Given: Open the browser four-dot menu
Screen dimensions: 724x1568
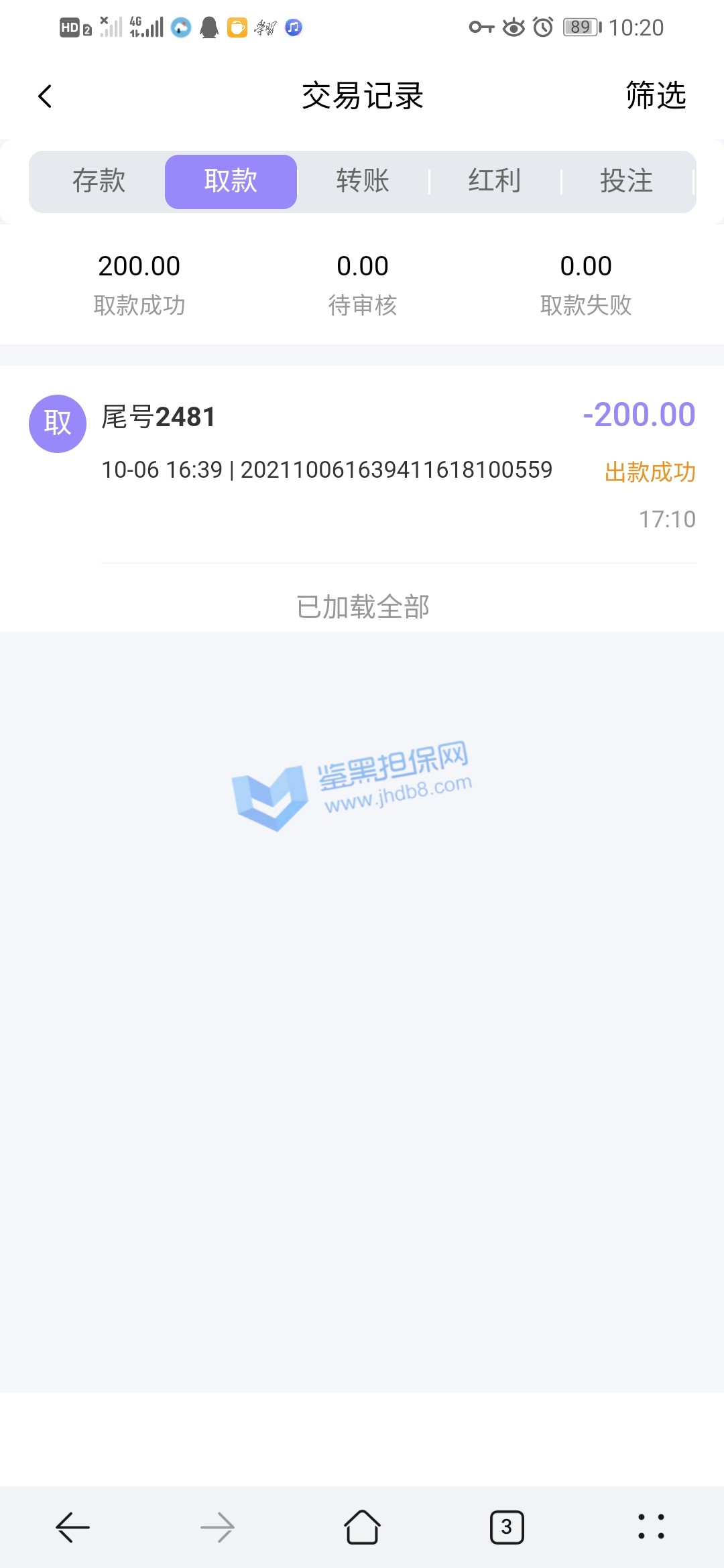Looking at the screenshot, I should 651,1527.
